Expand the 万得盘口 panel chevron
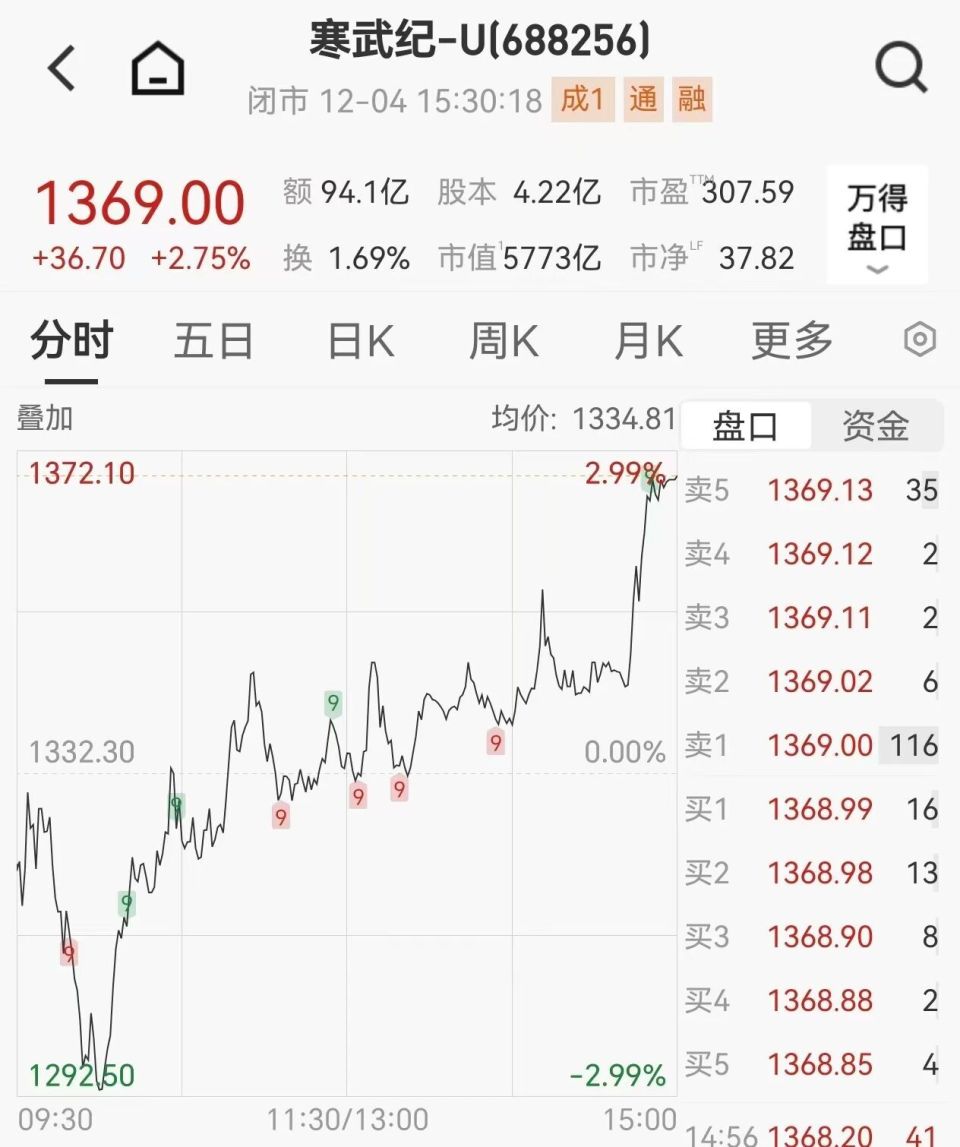960x1147 pixels. [877, 267]
